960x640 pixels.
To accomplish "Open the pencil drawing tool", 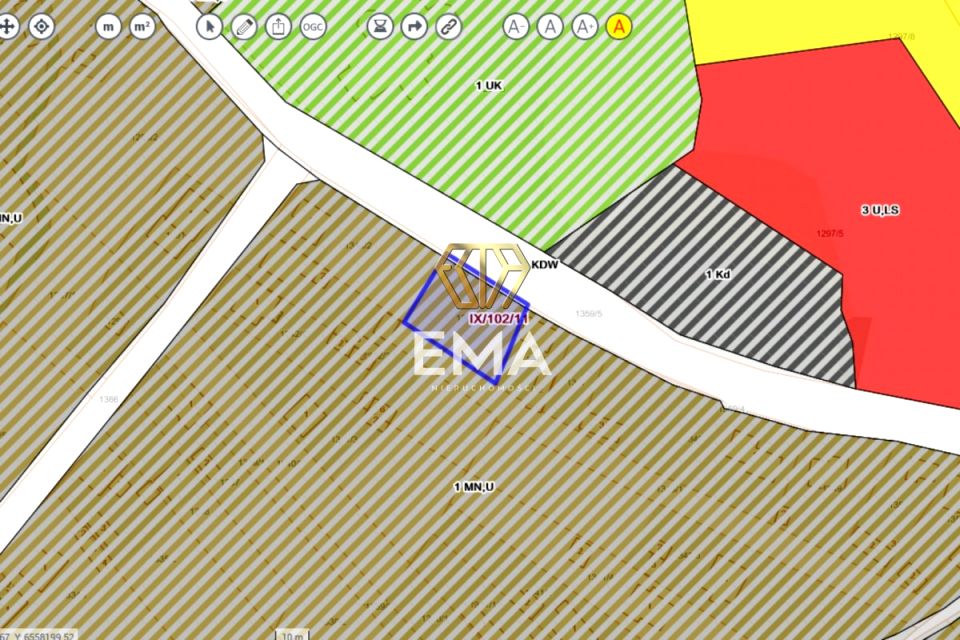I will click(244, 27).
